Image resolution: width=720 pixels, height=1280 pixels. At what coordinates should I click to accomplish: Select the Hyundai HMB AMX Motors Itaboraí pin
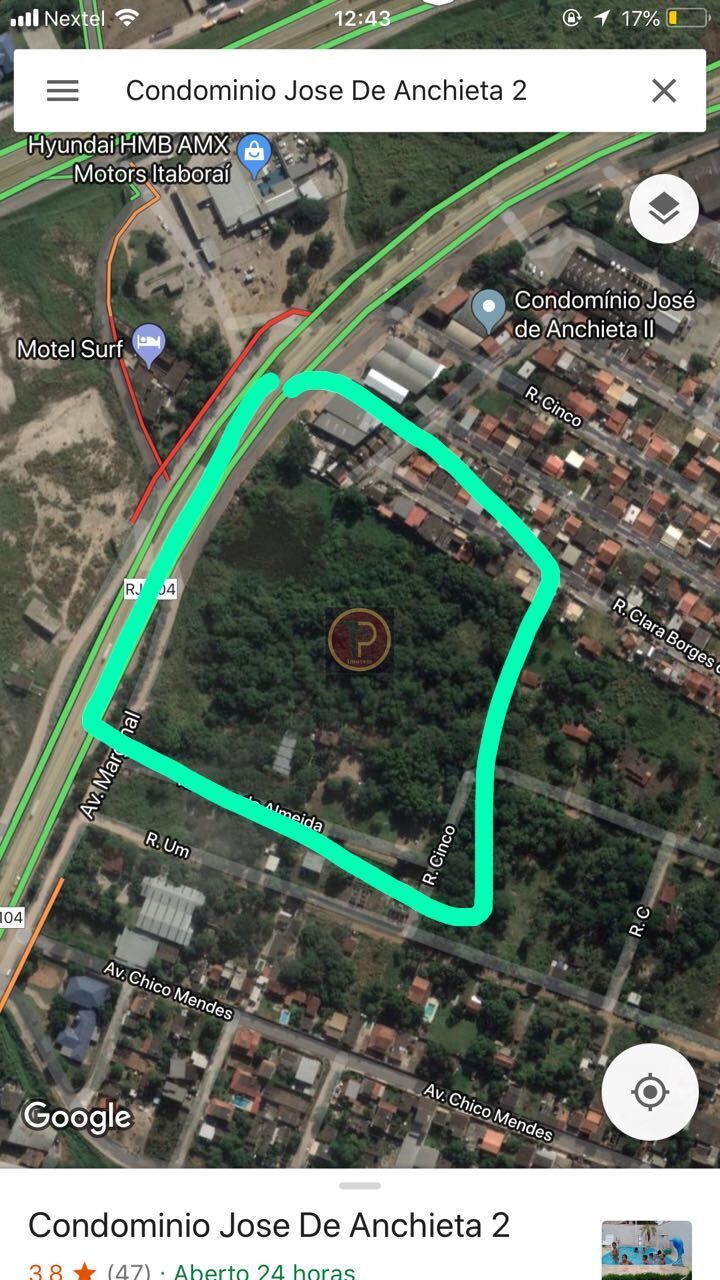click(x=255, y=154)
